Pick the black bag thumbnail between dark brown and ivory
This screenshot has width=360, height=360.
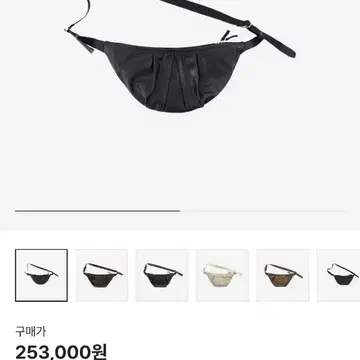162,275
